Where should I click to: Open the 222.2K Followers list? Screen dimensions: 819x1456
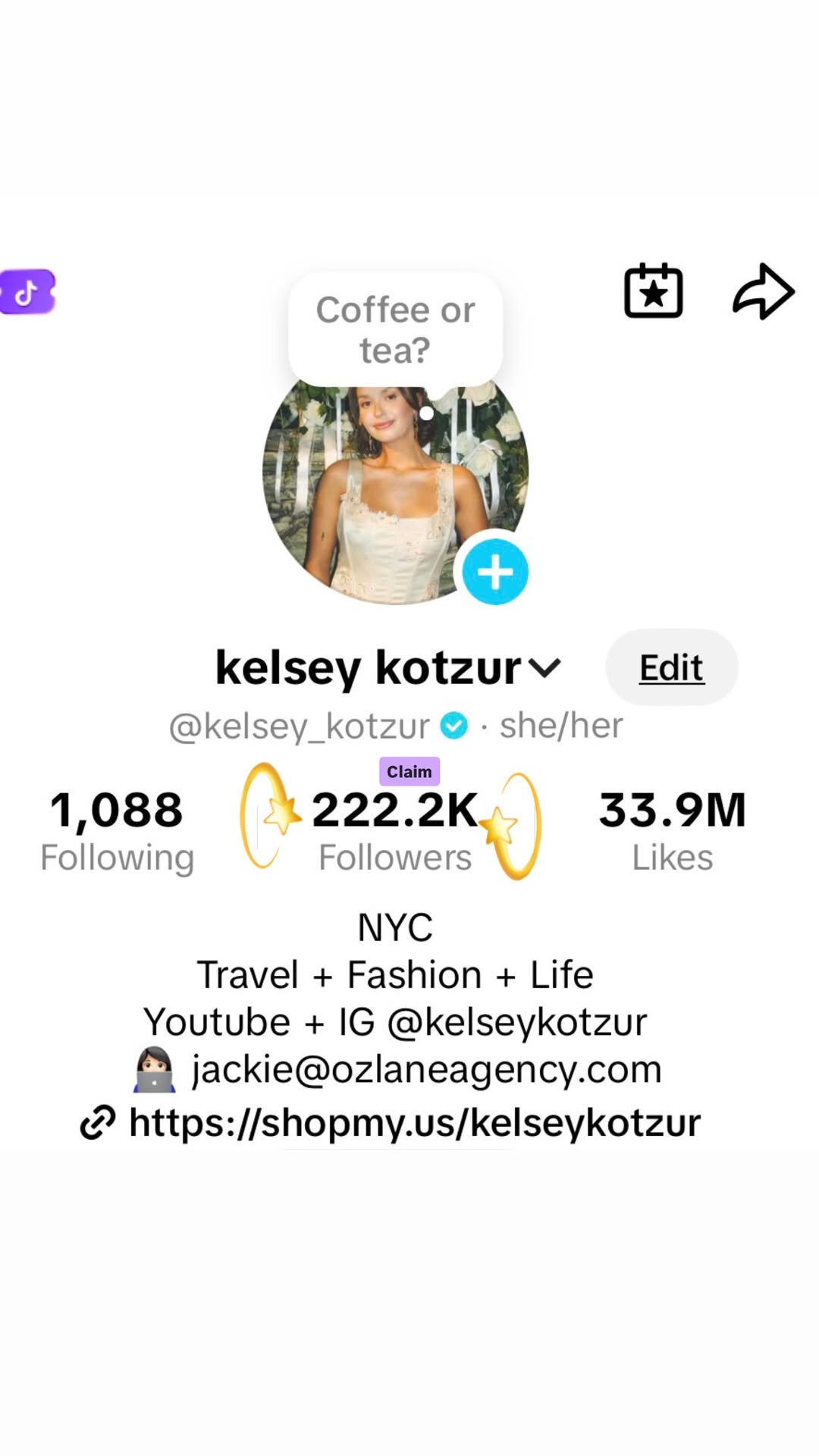tap(395, 831)
